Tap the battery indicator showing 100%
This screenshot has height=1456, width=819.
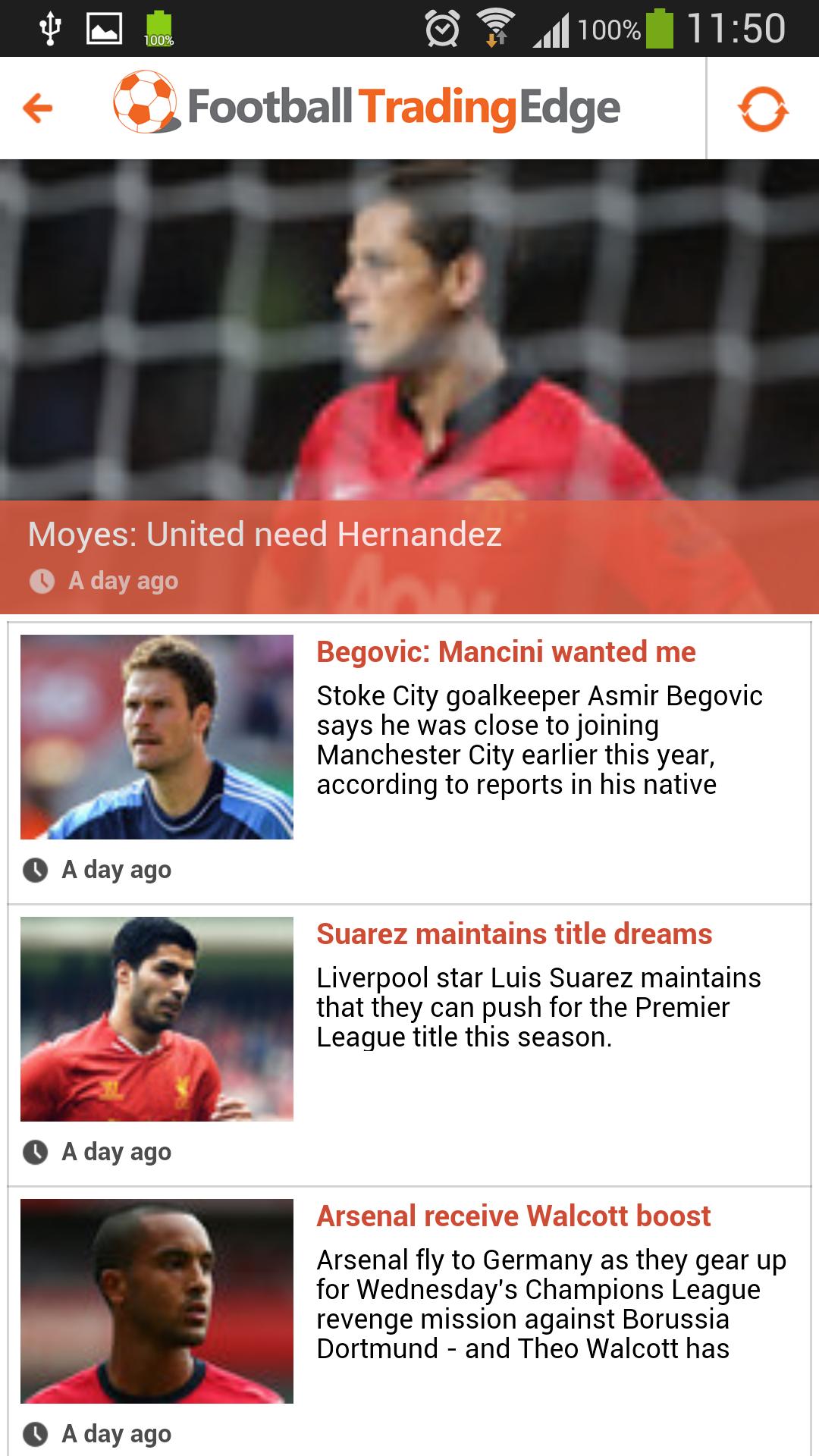click(658, 25)
